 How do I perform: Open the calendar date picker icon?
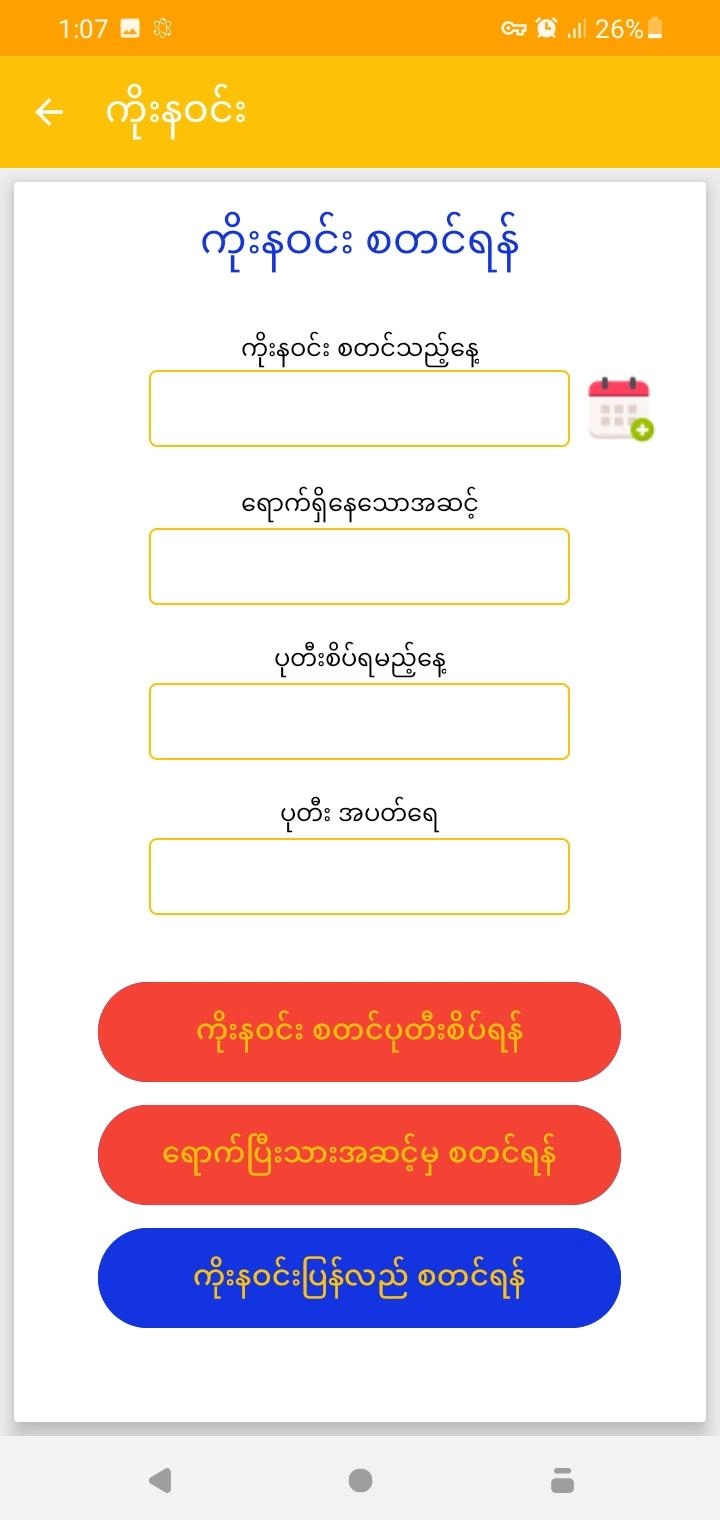[x=620, y=408]
